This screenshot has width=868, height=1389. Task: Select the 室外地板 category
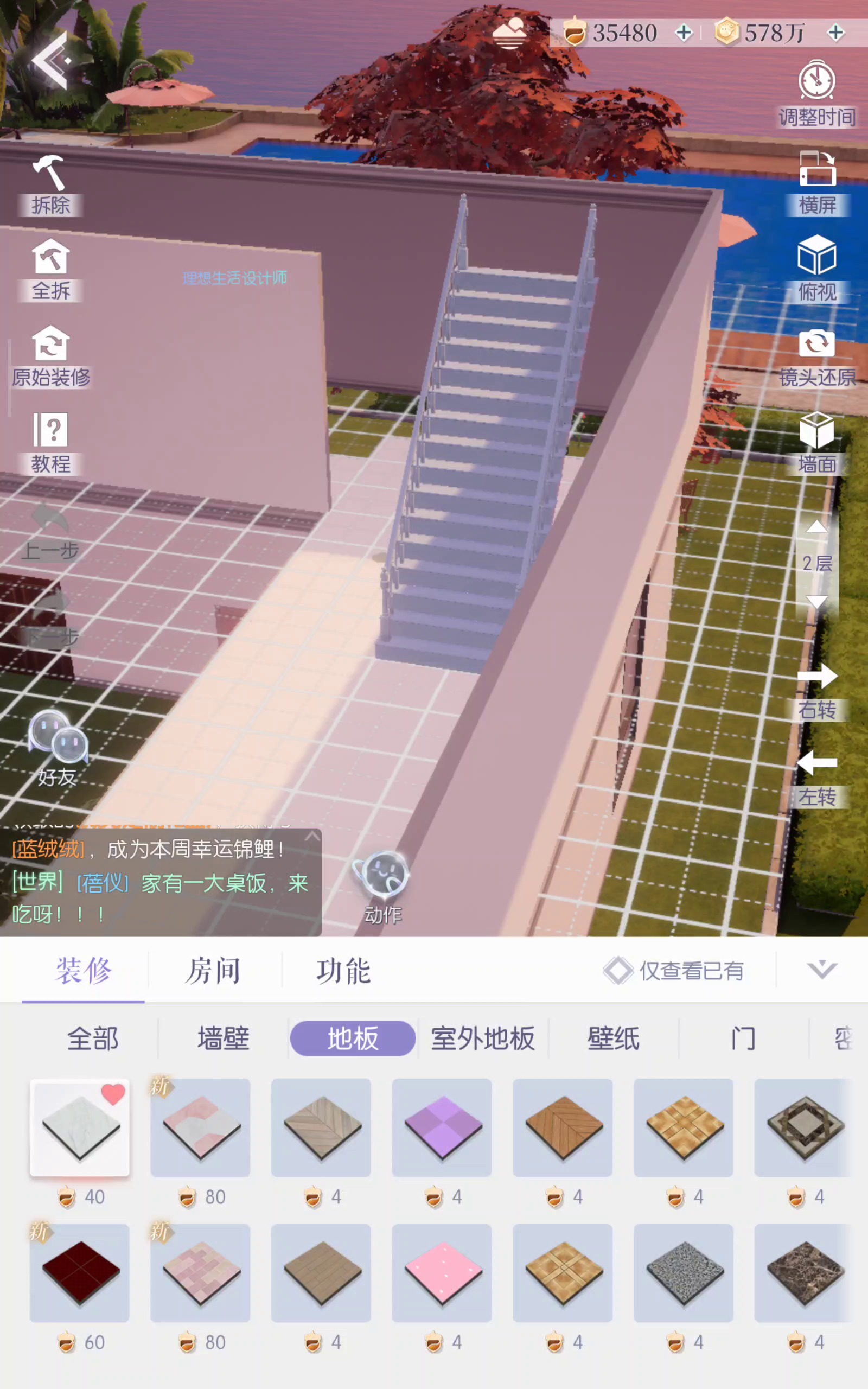(x=483, y=1039)
